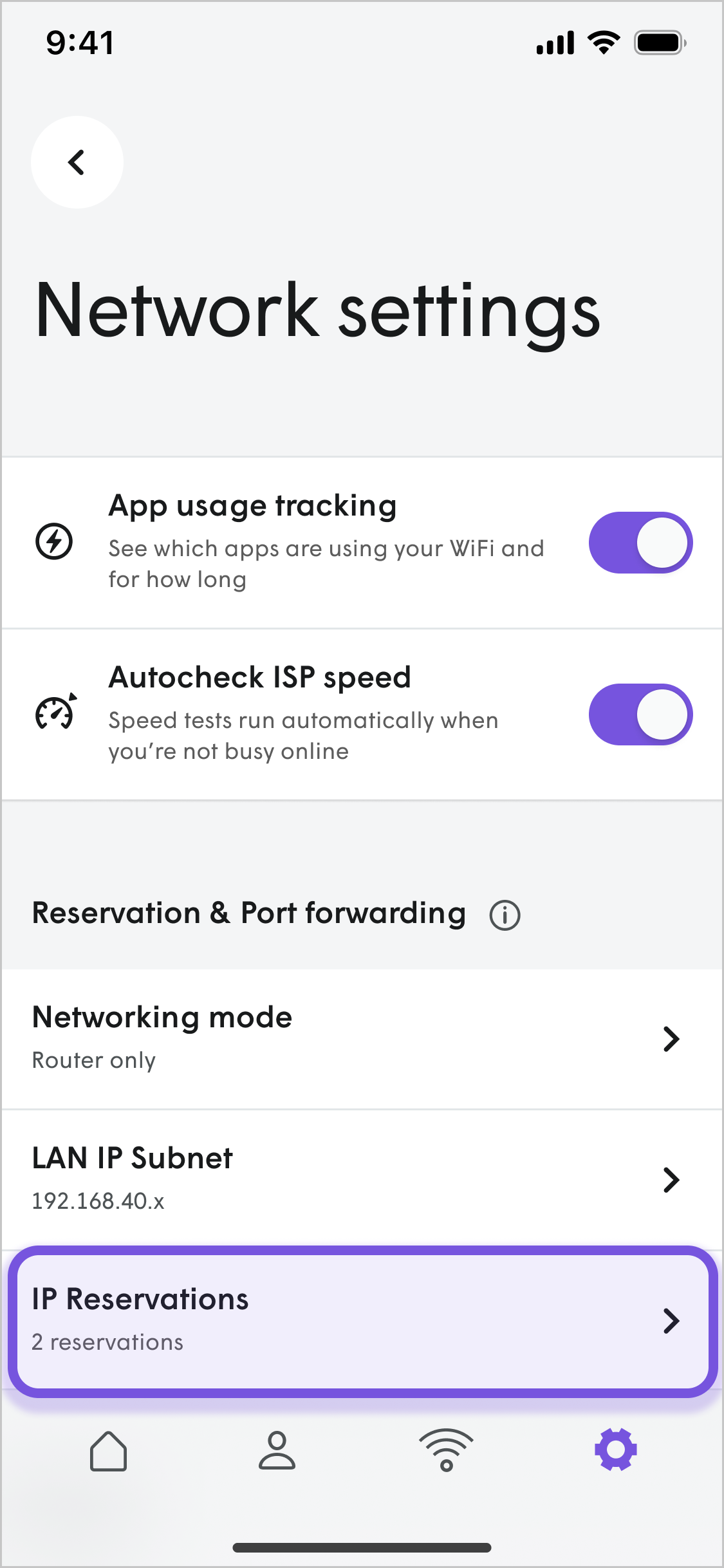Open the Reservation & Port forwarding info icon

504,913
